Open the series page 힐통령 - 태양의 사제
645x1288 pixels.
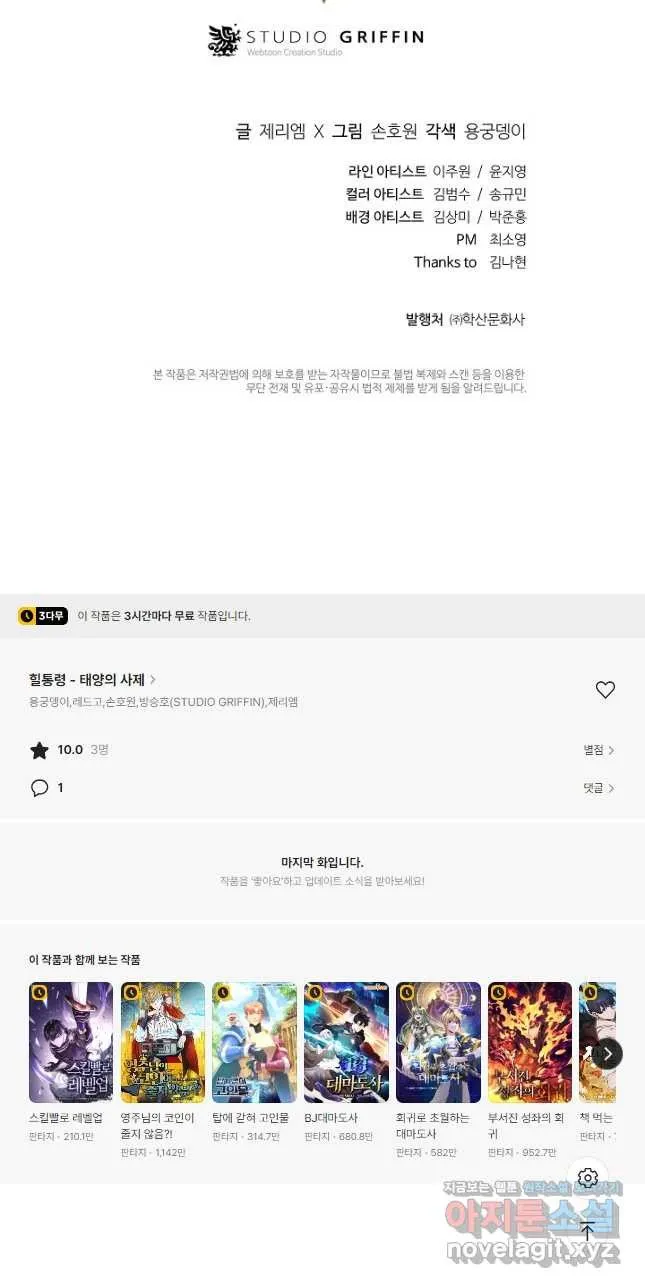coord(93,680)
